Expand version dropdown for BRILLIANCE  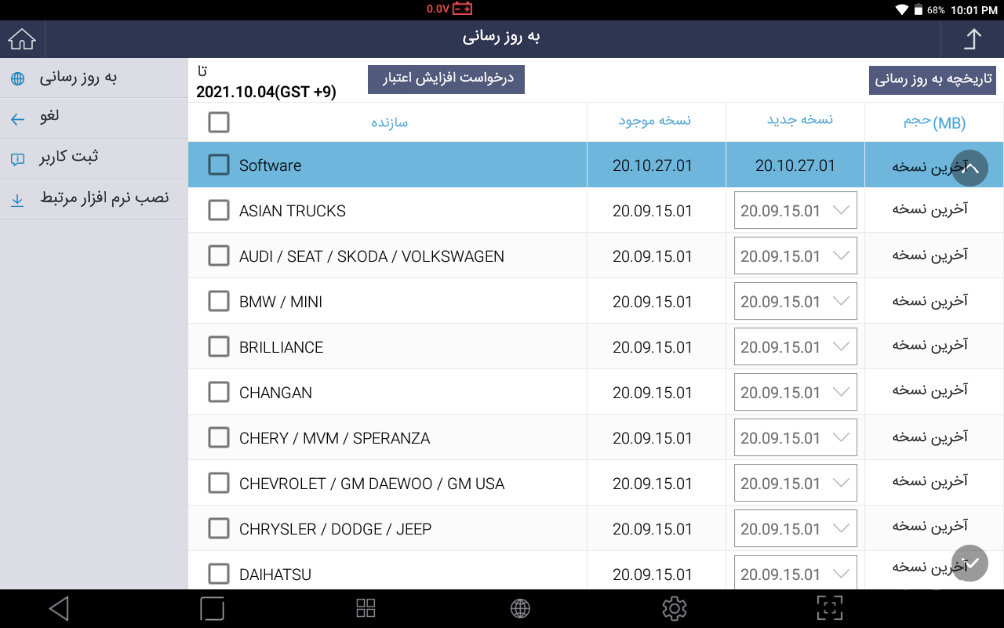[x=795, y=347]
